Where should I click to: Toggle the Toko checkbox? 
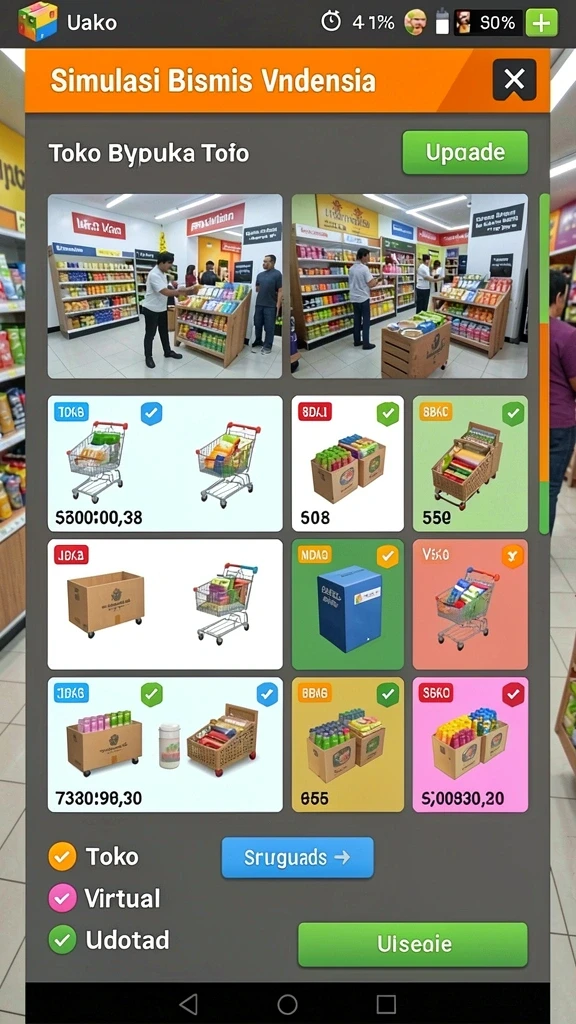click(x=63, y=856)
